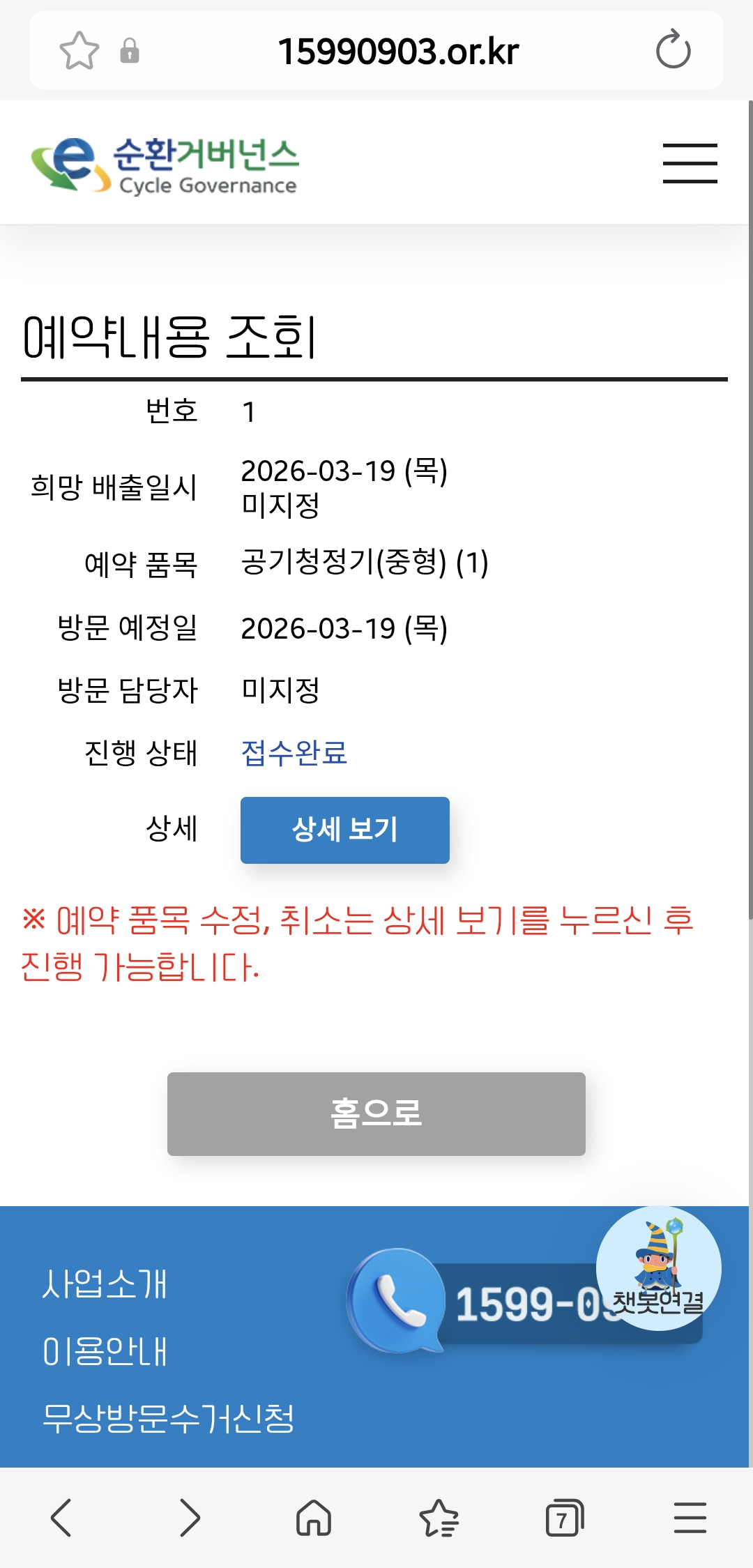This screenshot has width=753, height=1568.
Task: Open 무상방문수거신청 link
Action: pyautogui.click(x=168, y=1418)
